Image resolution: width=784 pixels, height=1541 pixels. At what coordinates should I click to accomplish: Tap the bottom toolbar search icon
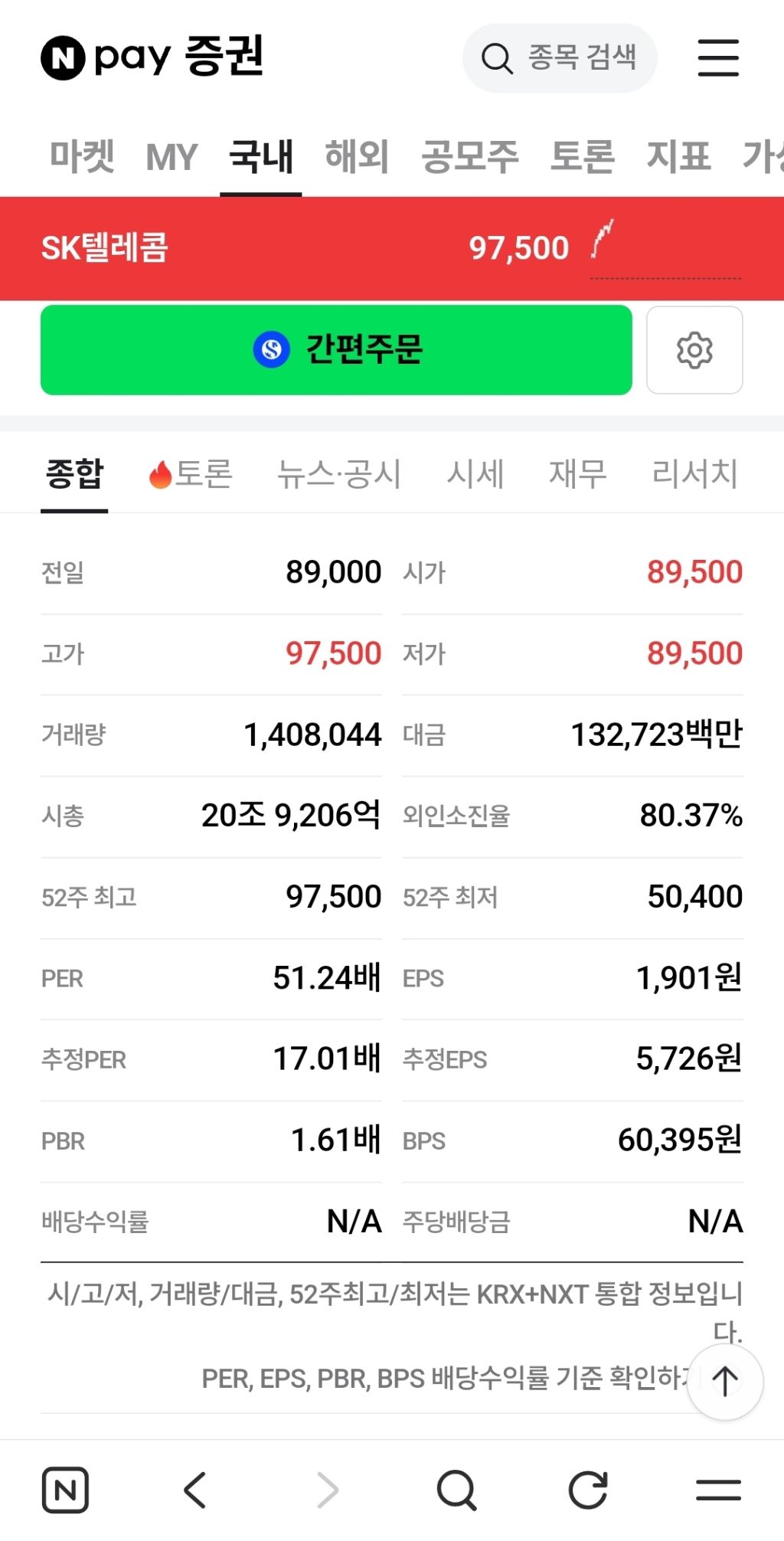457,1490
